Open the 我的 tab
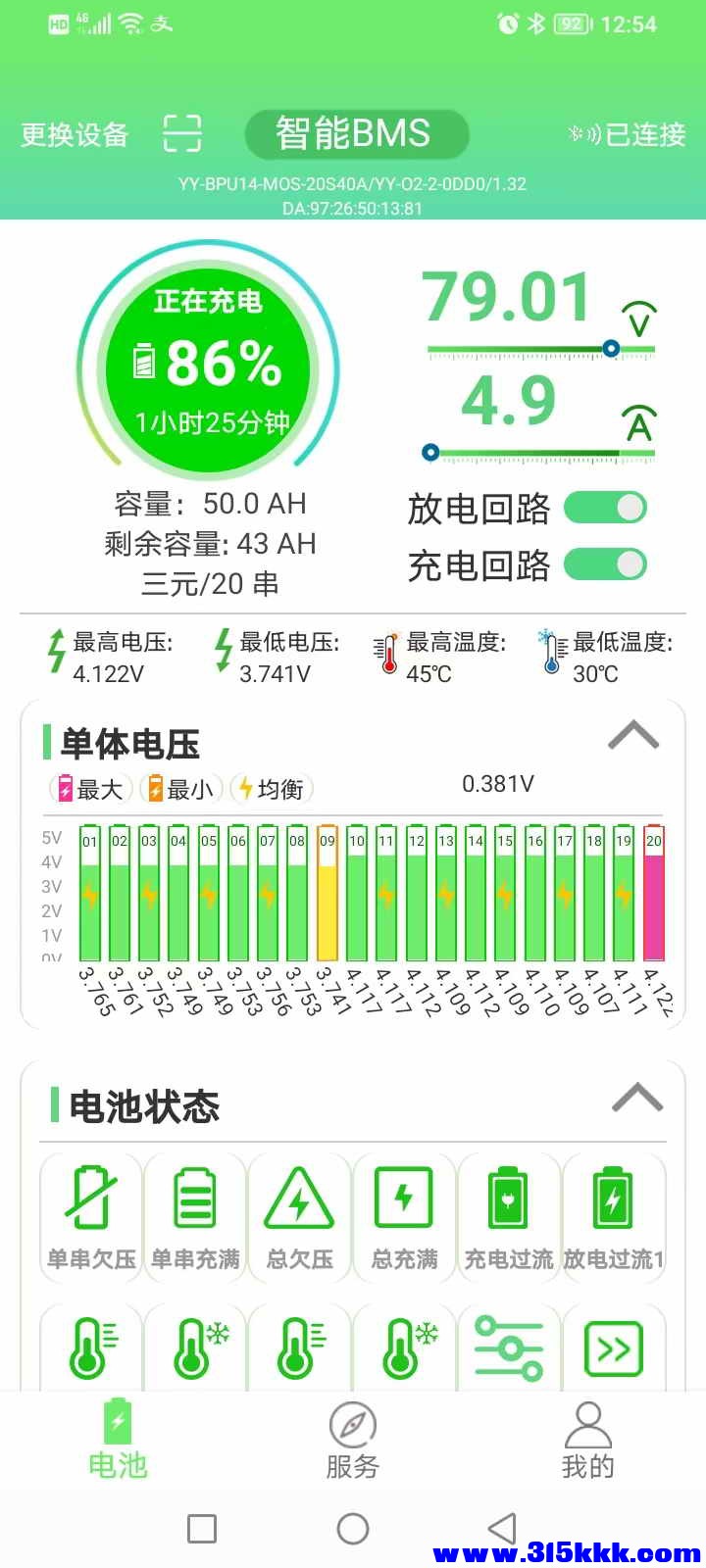The height and width of the screenshot is (1568, 706). click(x=586, y=1450)
